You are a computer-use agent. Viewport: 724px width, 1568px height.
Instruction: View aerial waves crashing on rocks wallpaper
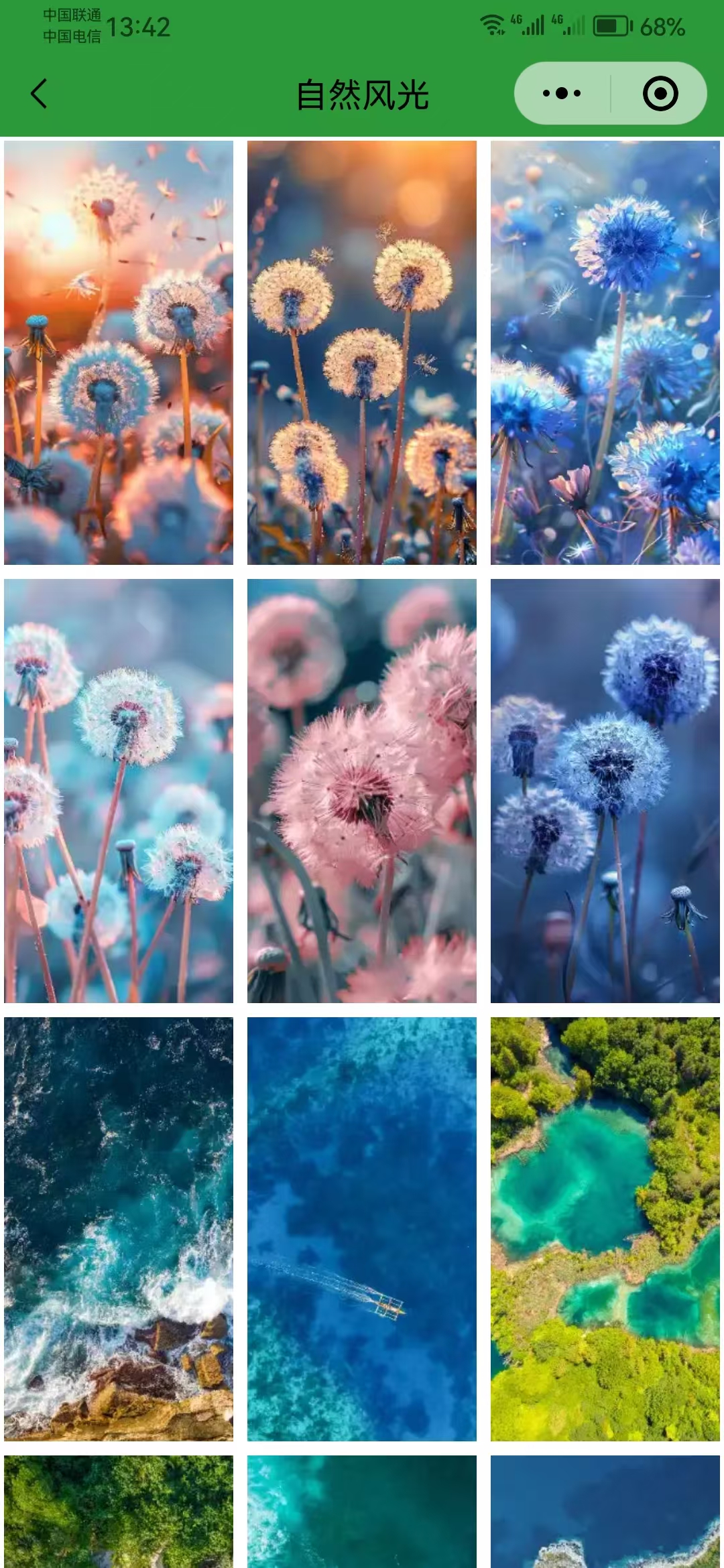click(119, 1229)
